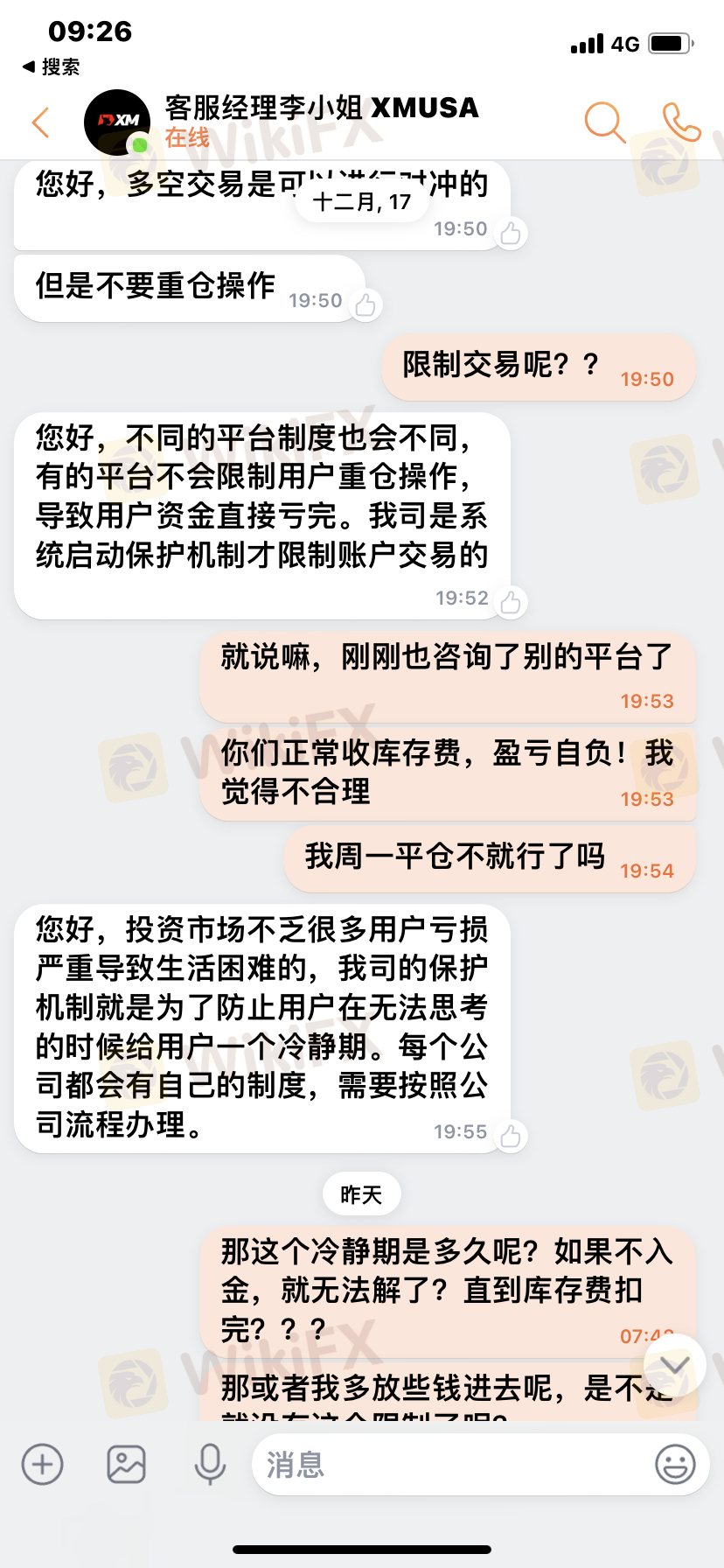Go back from the chat
Screen dimensions: 724x1568
coord(40,122)
